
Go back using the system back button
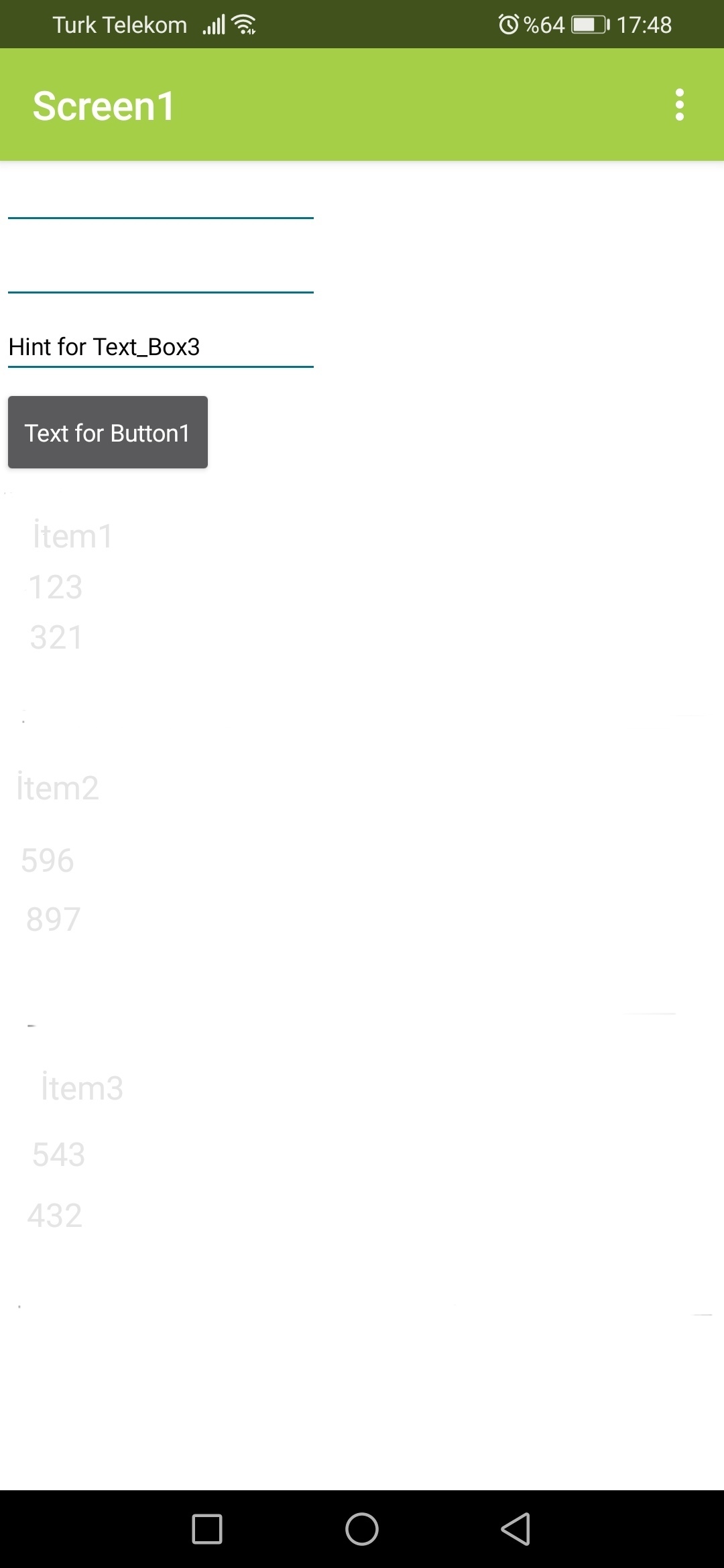click(x=516, y=1529)
